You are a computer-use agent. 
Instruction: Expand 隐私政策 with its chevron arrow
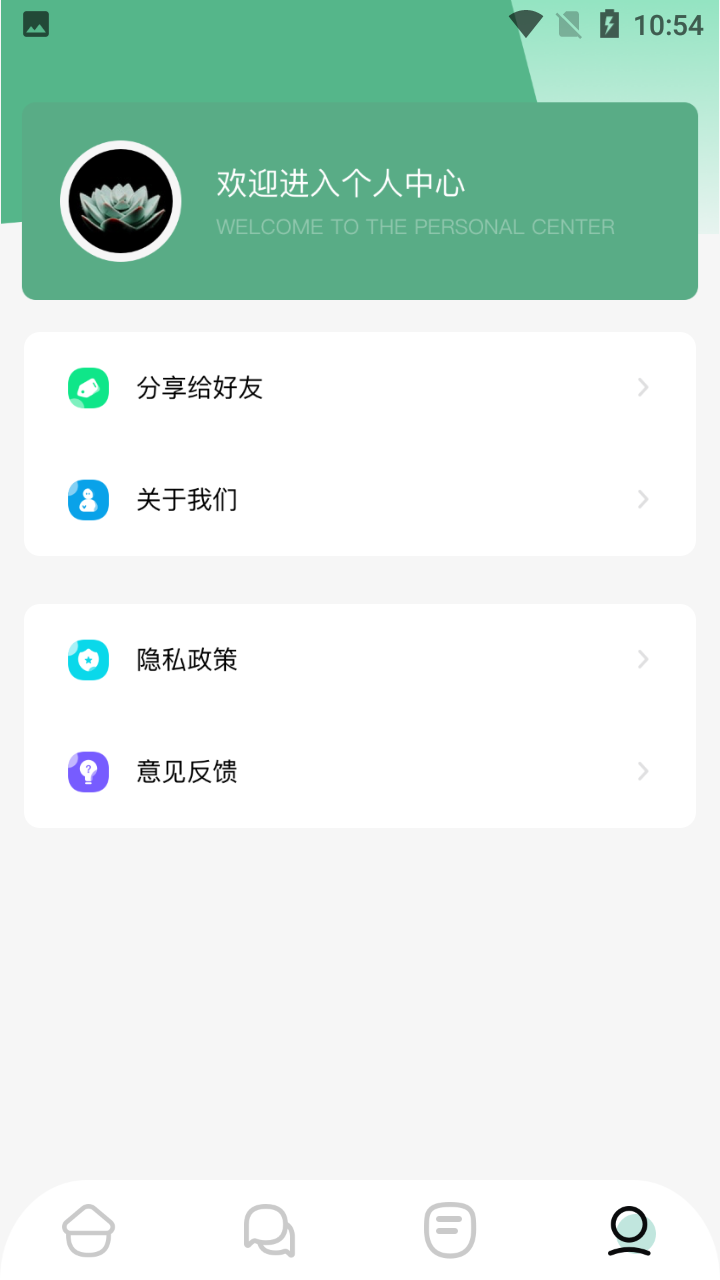(x=642, y=659)
